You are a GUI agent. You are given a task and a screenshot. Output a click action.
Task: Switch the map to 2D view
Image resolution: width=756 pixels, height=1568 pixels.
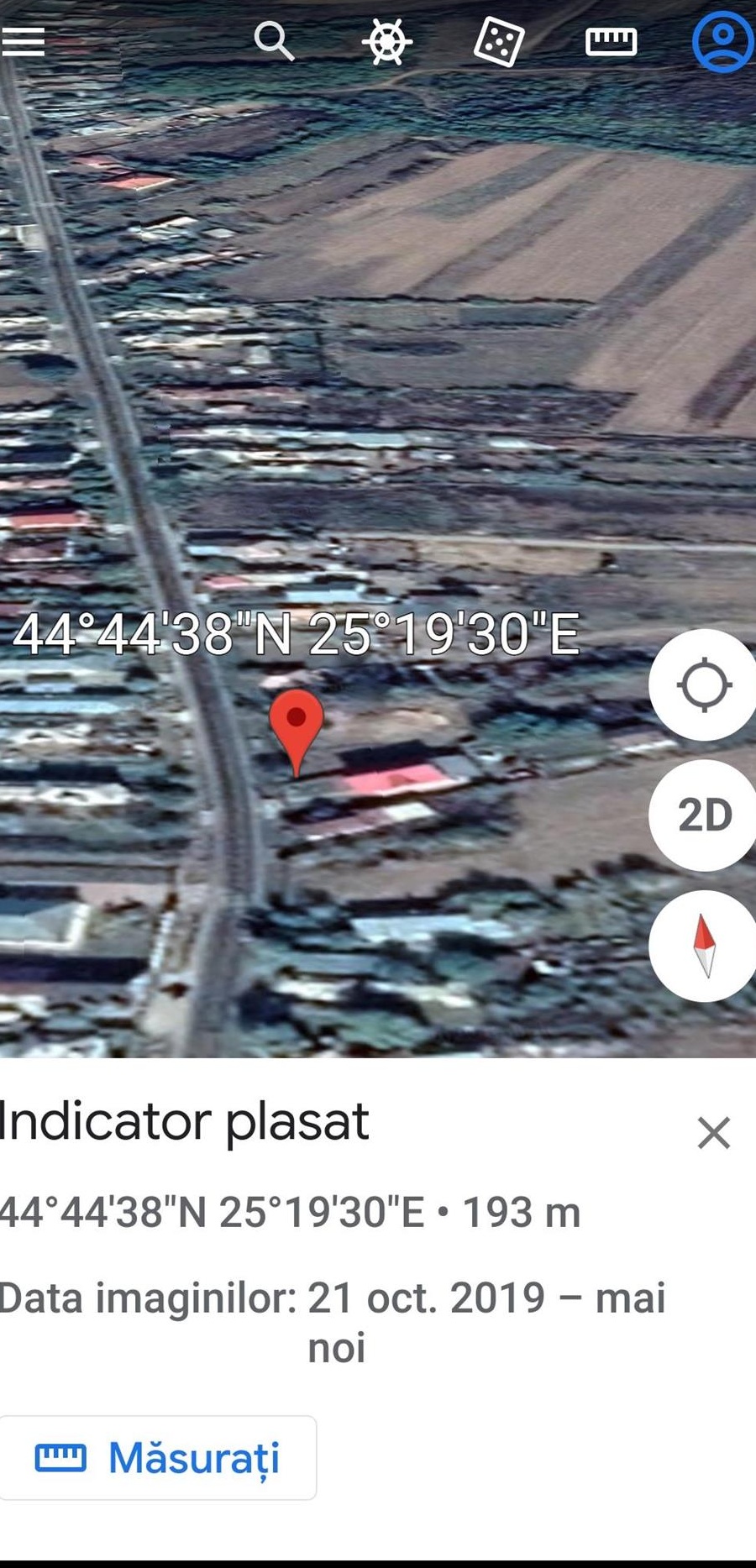[x=704, y=815]
